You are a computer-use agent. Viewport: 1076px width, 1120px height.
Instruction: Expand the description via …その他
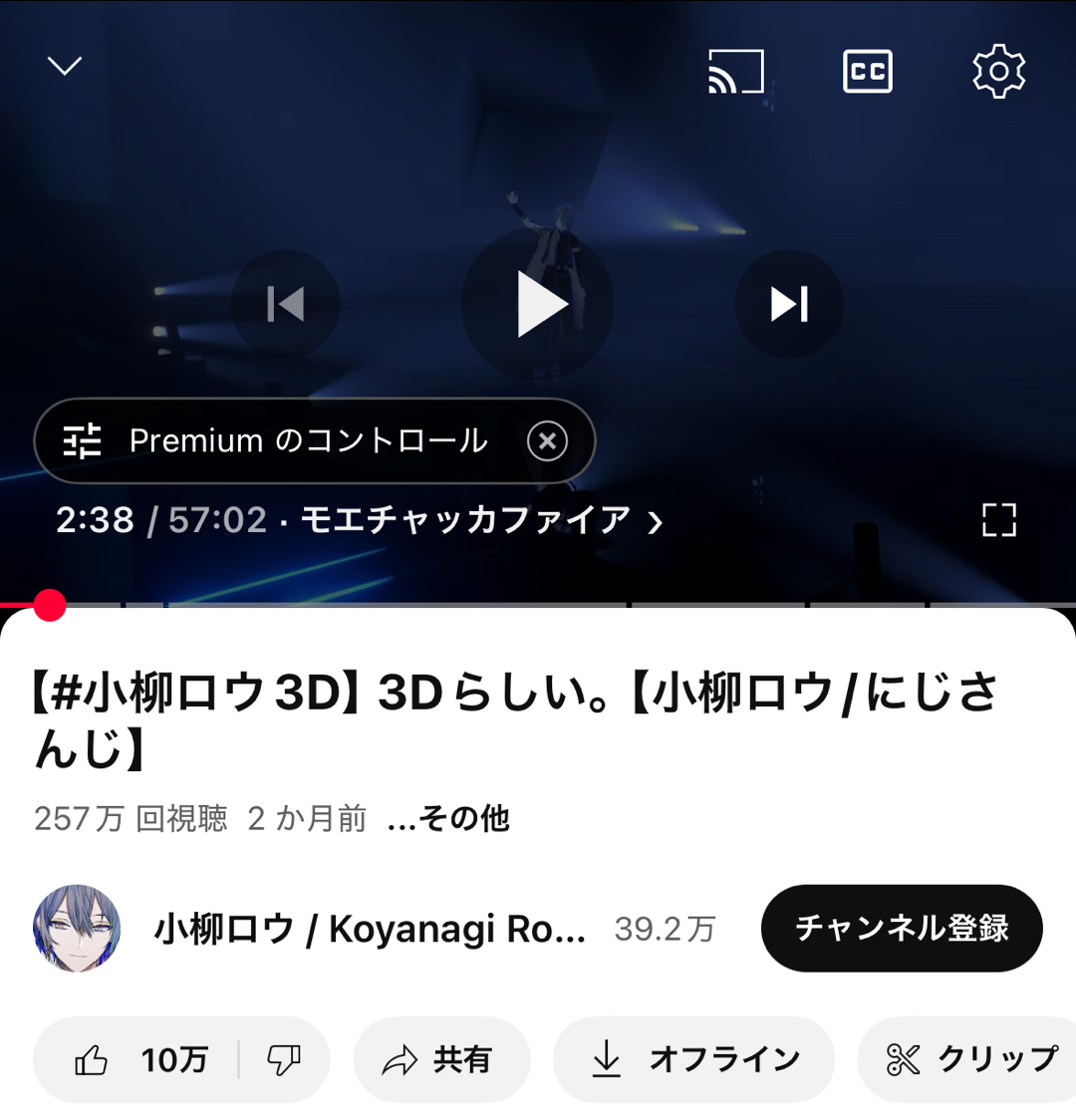click(448, 819)
